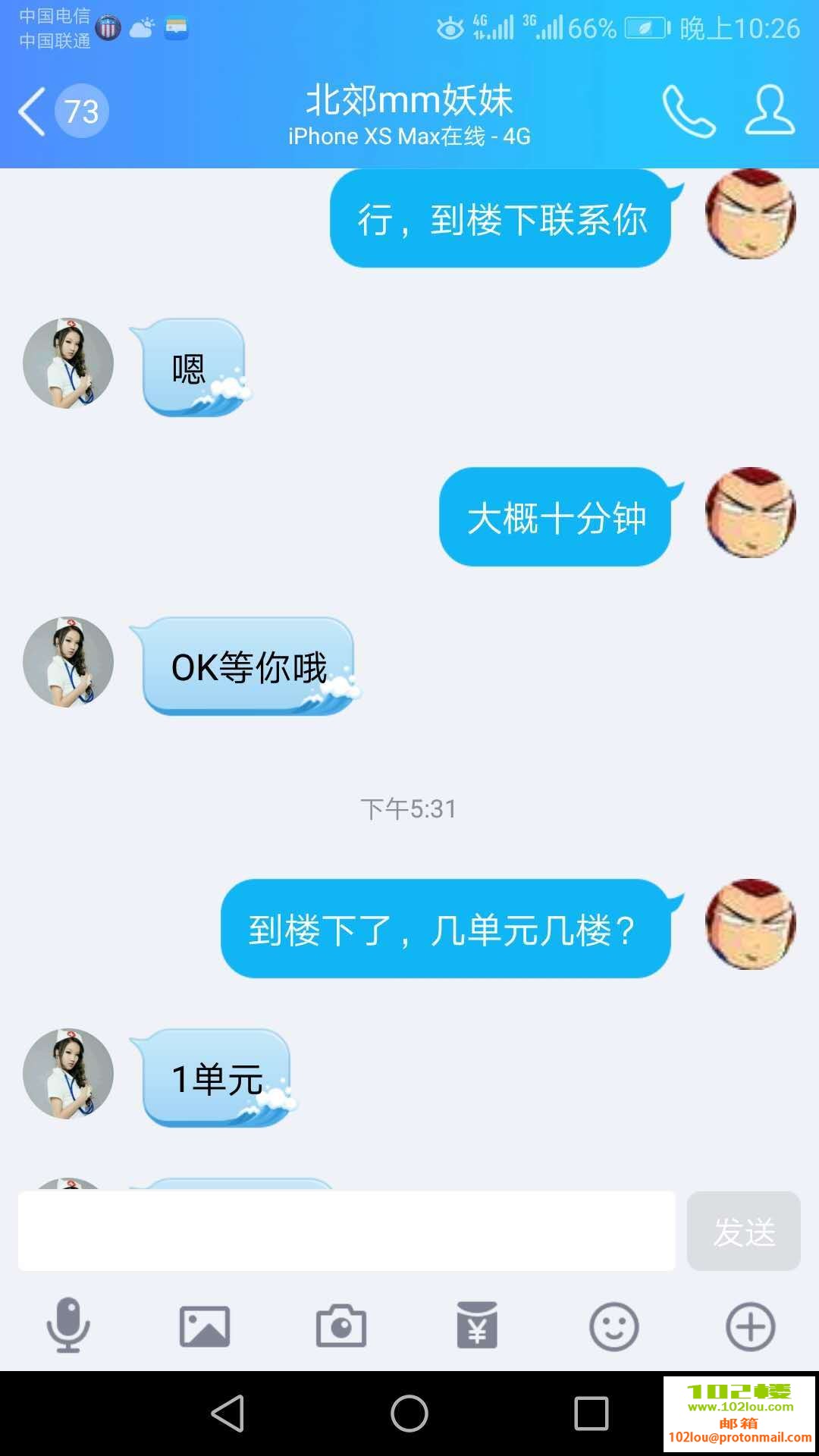This screenshot has height=1456, width=819.
Task: Open more options with the plus icon
Action: click(x=750, y=1326)
